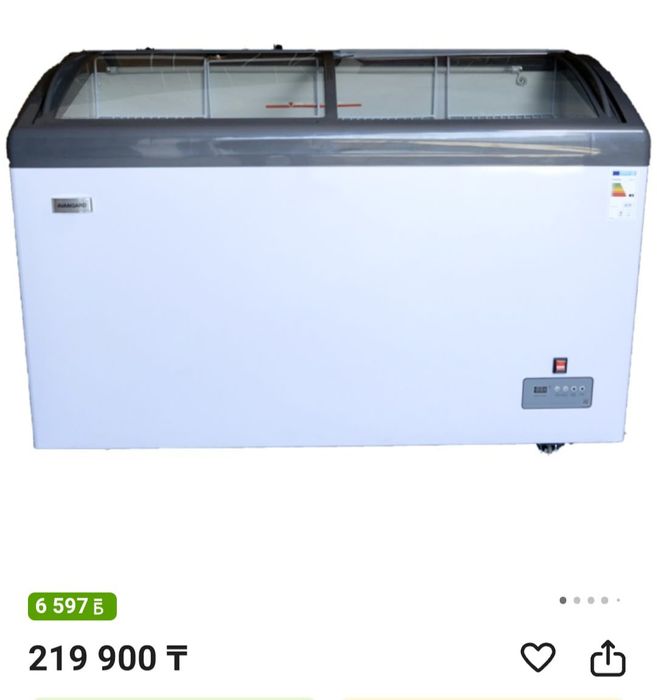The image size is (657, 700).
Task: Share this product listing
Action: tap(607, 658)
